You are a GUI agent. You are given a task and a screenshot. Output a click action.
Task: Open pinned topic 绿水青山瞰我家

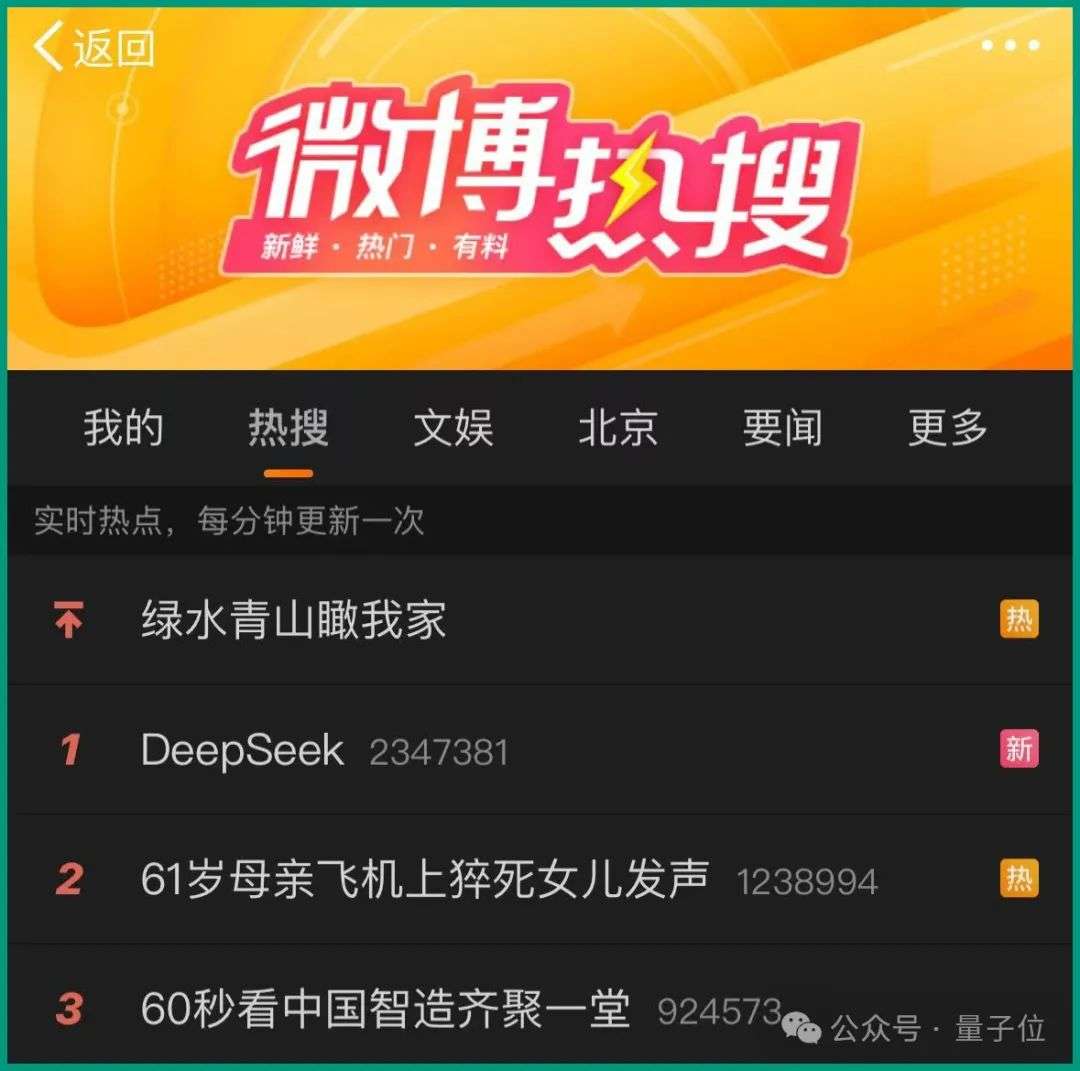pos(293,620)
